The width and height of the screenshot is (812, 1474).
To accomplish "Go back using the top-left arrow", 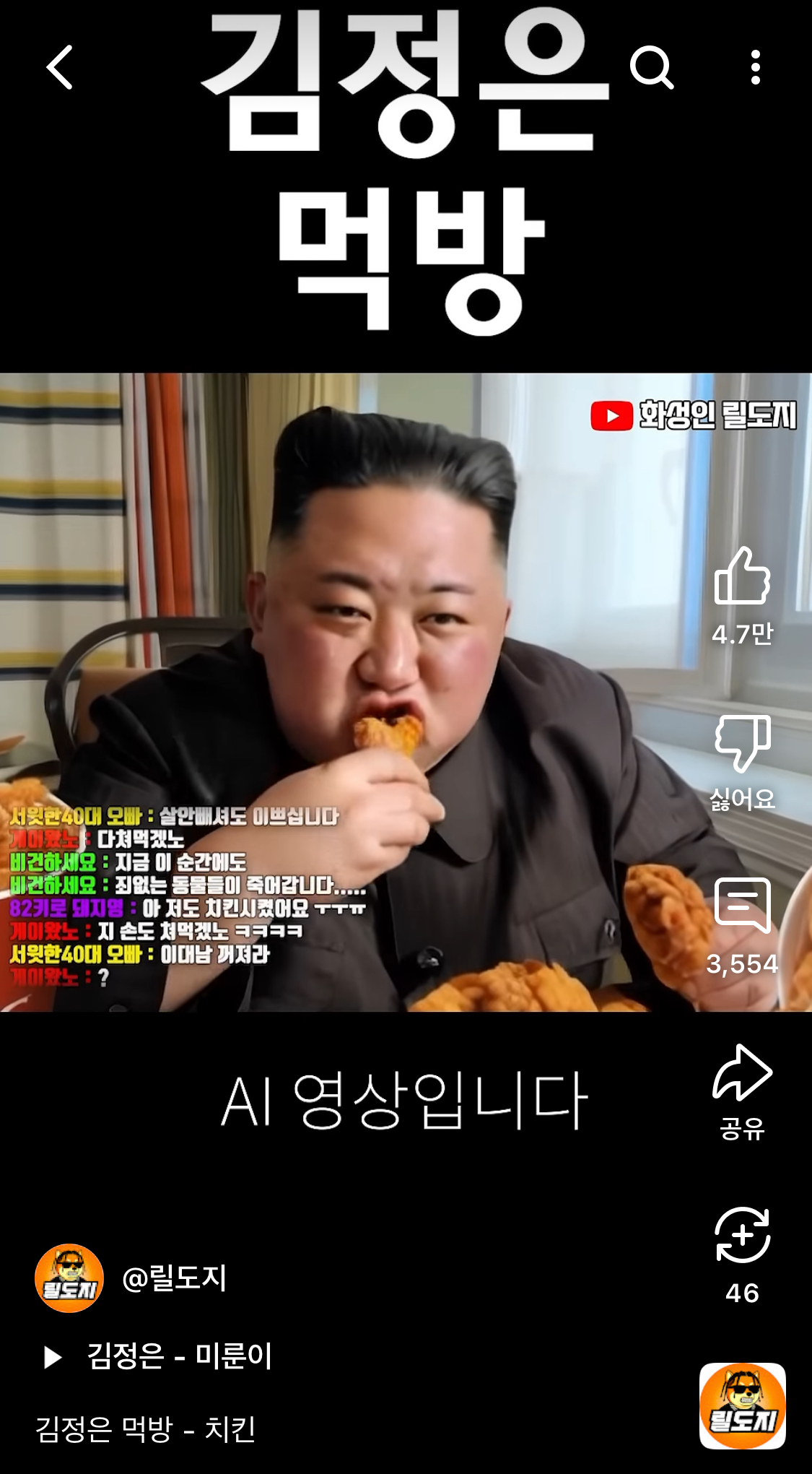I will pyautogui.click(x=59, y=67).
